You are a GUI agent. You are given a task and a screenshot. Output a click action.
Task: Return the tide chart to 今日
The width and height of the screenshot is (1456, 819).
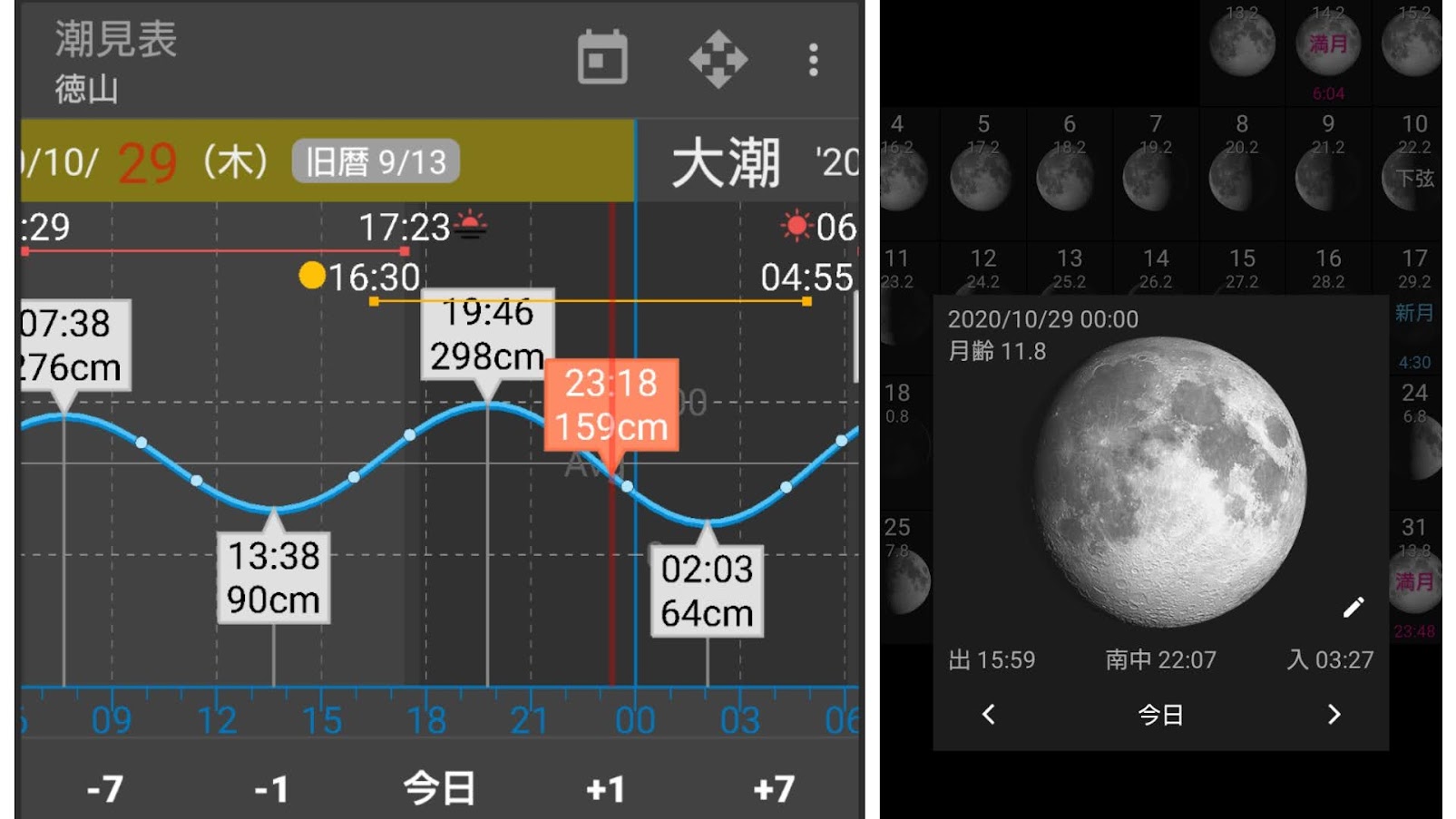click(439, 788)
